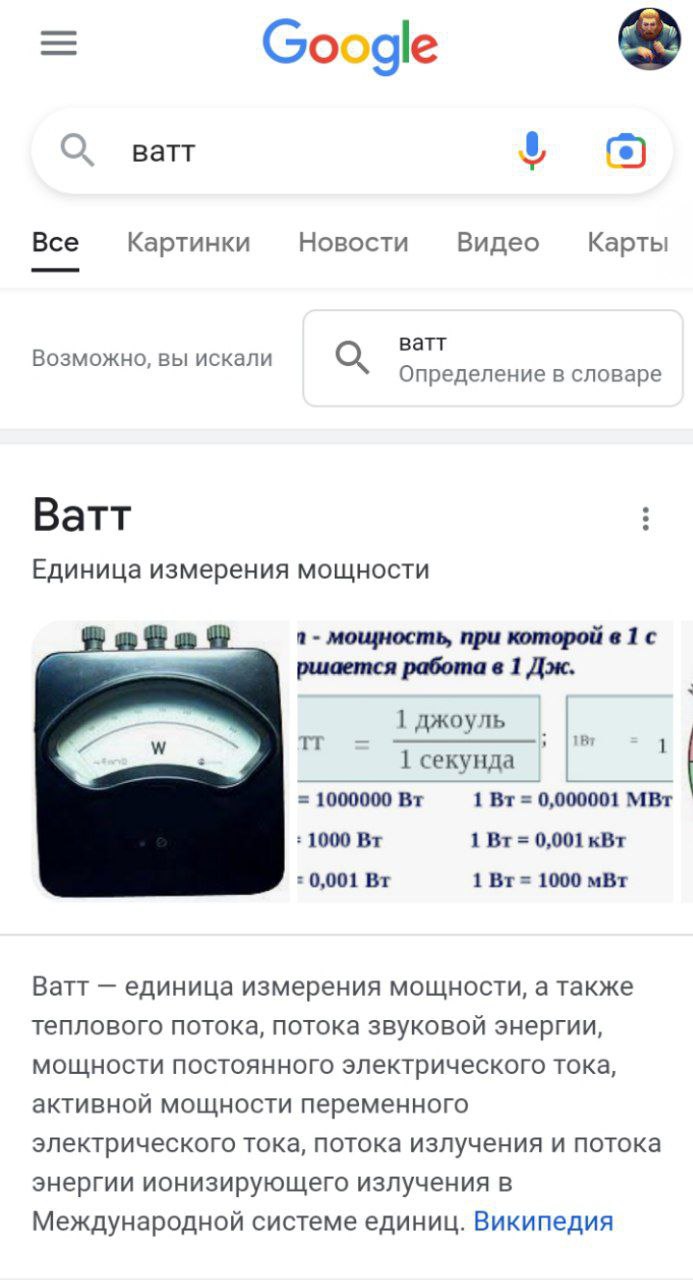
Task: Select the Все tab
Action: tap(55, 242)
